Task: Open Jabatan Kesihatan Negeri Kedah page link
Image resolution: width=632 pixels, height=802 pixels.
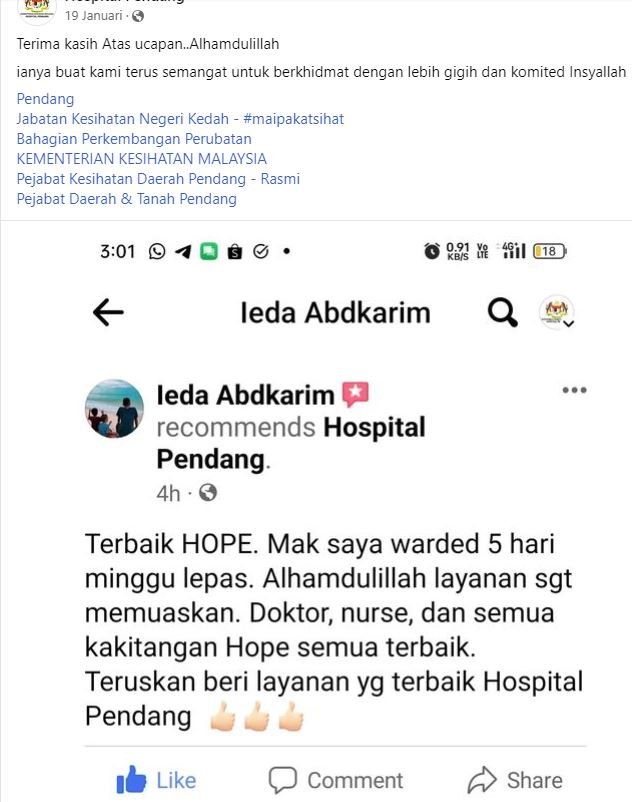Action: pos(120,119)
